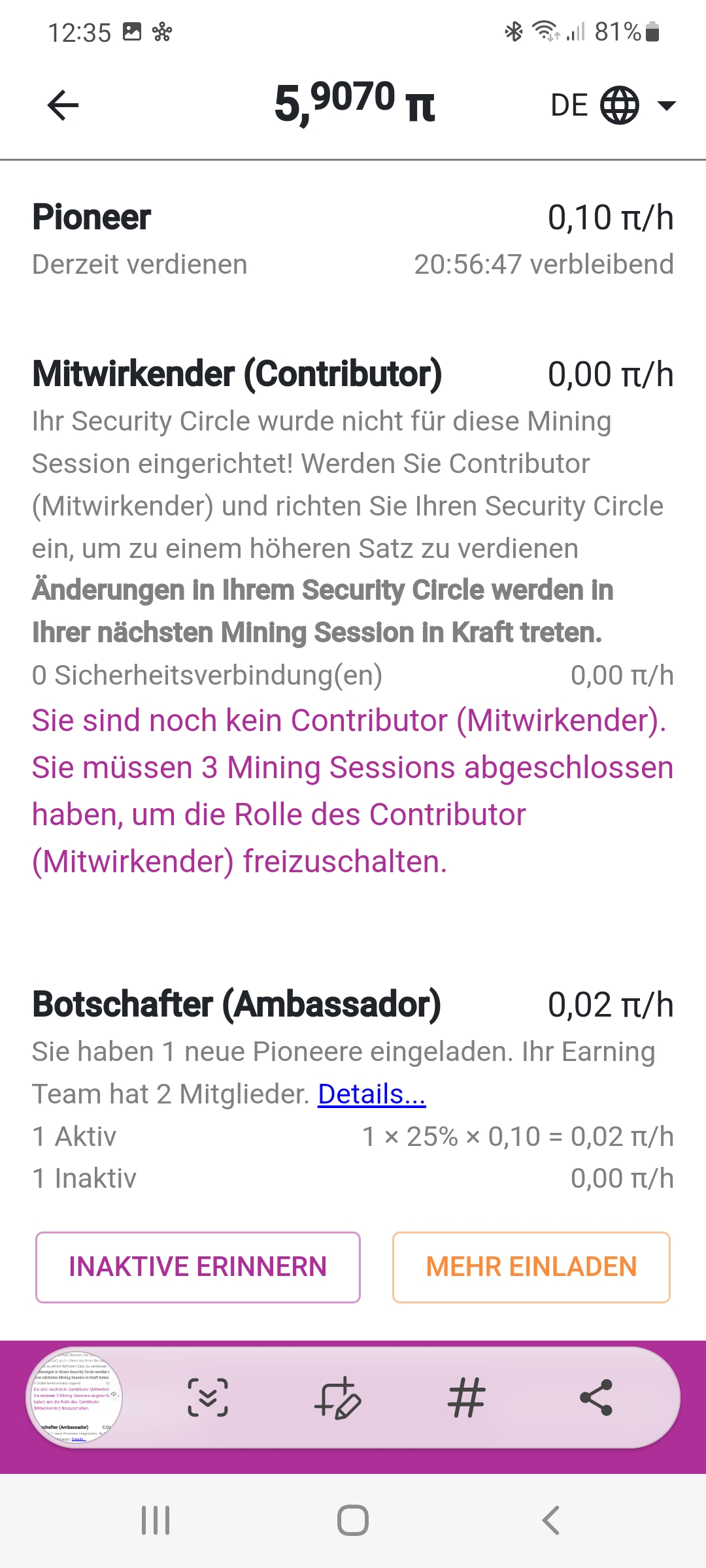Share the screenshot

tap(596, 1397)
